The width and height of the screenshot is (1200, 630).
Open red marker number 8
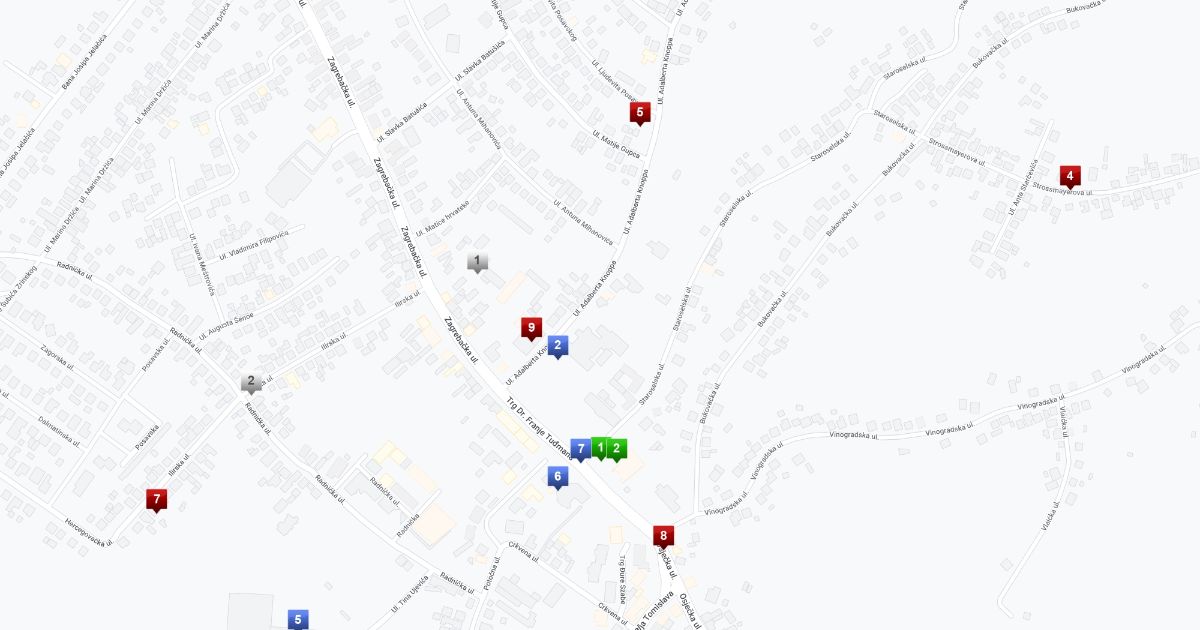pos(662,537)
